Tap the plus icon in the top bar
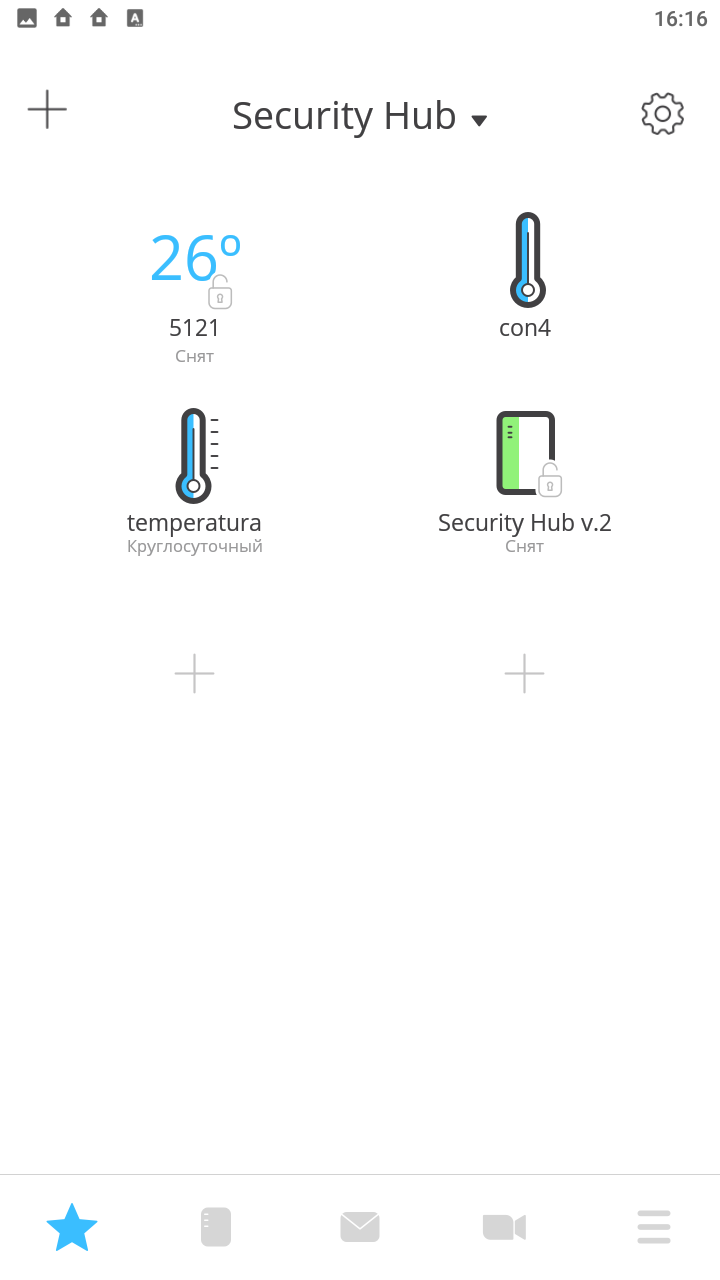Screen dimensions: 720x1280 pyautogui.click(x=47, y=110)
